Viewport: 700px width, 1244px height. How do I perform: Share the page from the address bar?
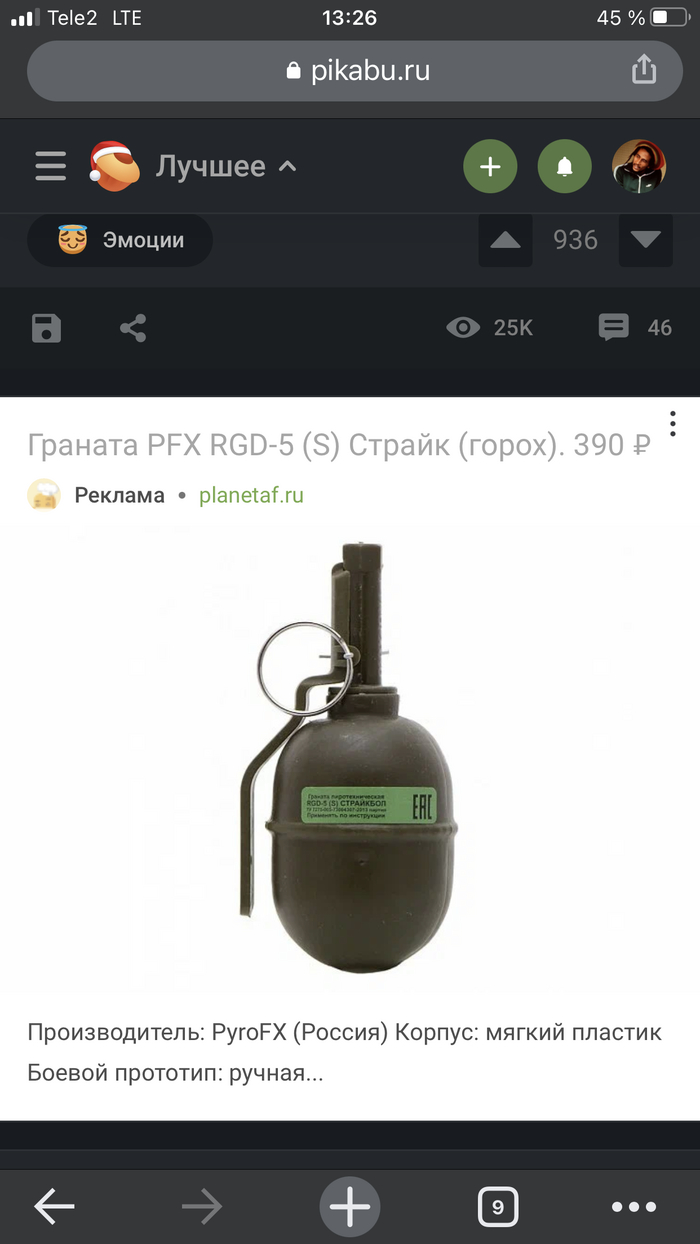coord(644,70)
